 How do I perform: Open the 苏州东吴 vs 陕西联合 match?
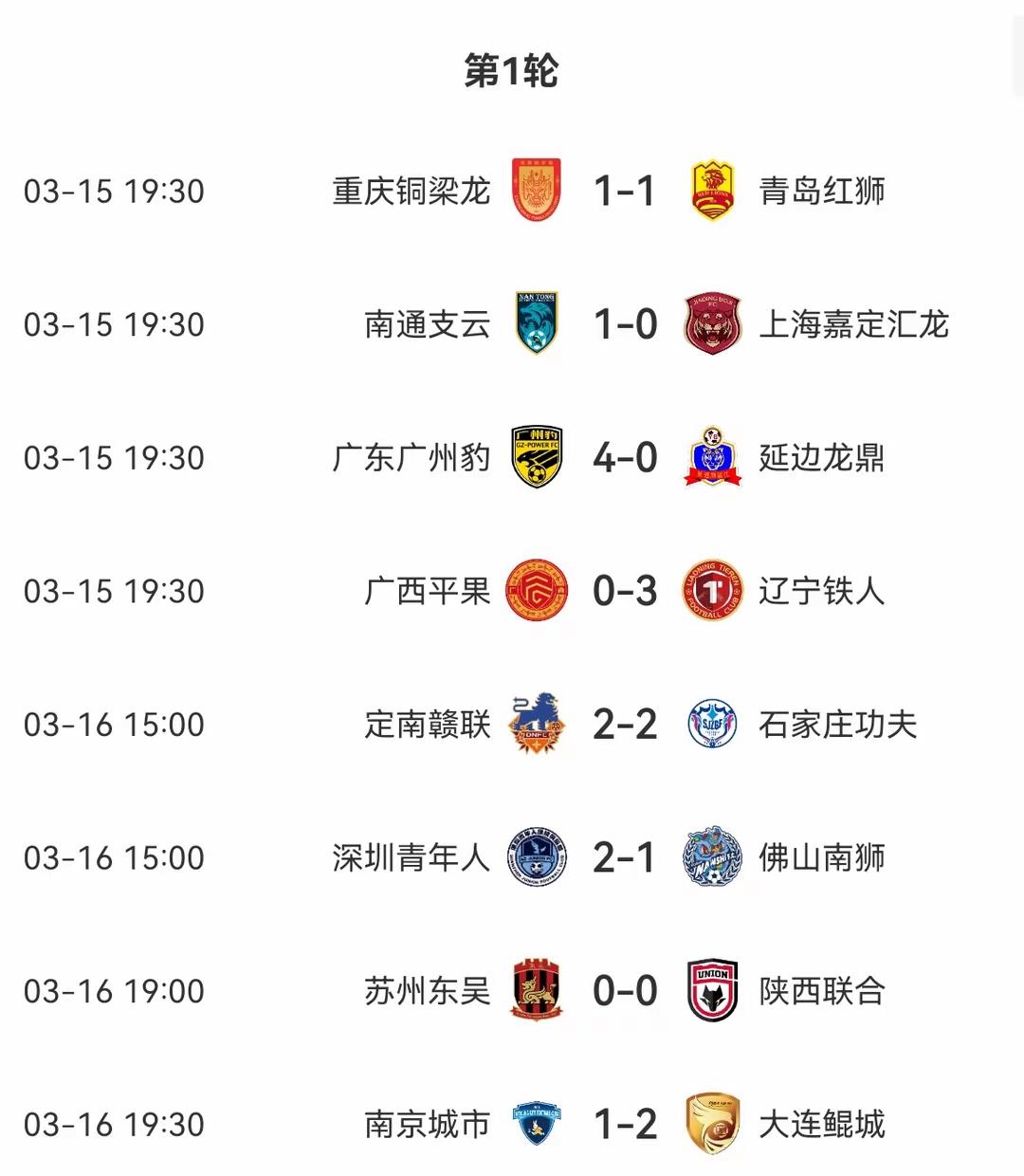click(x=624, y=991)
